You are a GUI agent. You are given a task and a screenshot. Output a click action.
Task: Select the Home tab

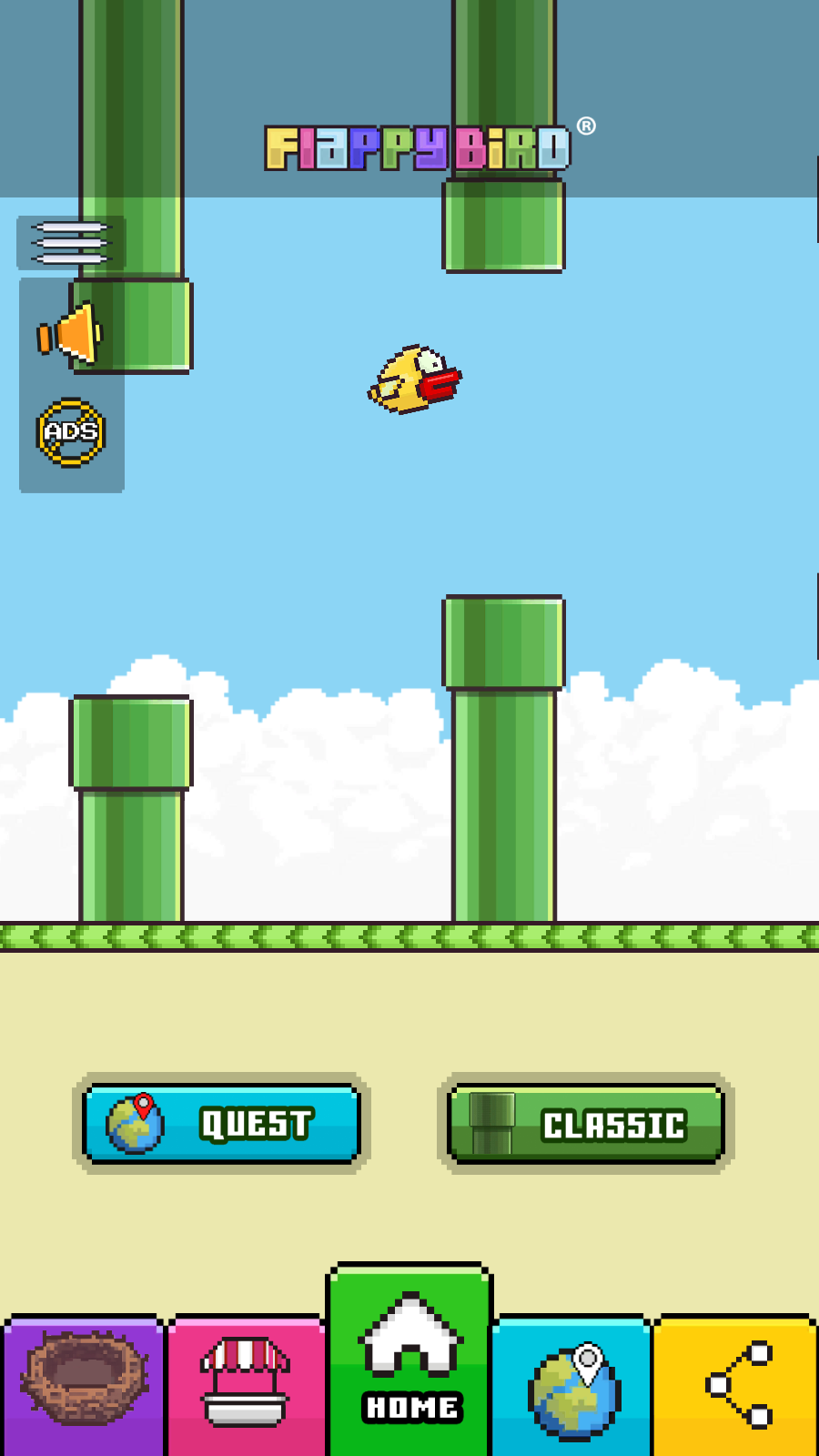point(409,1360)
